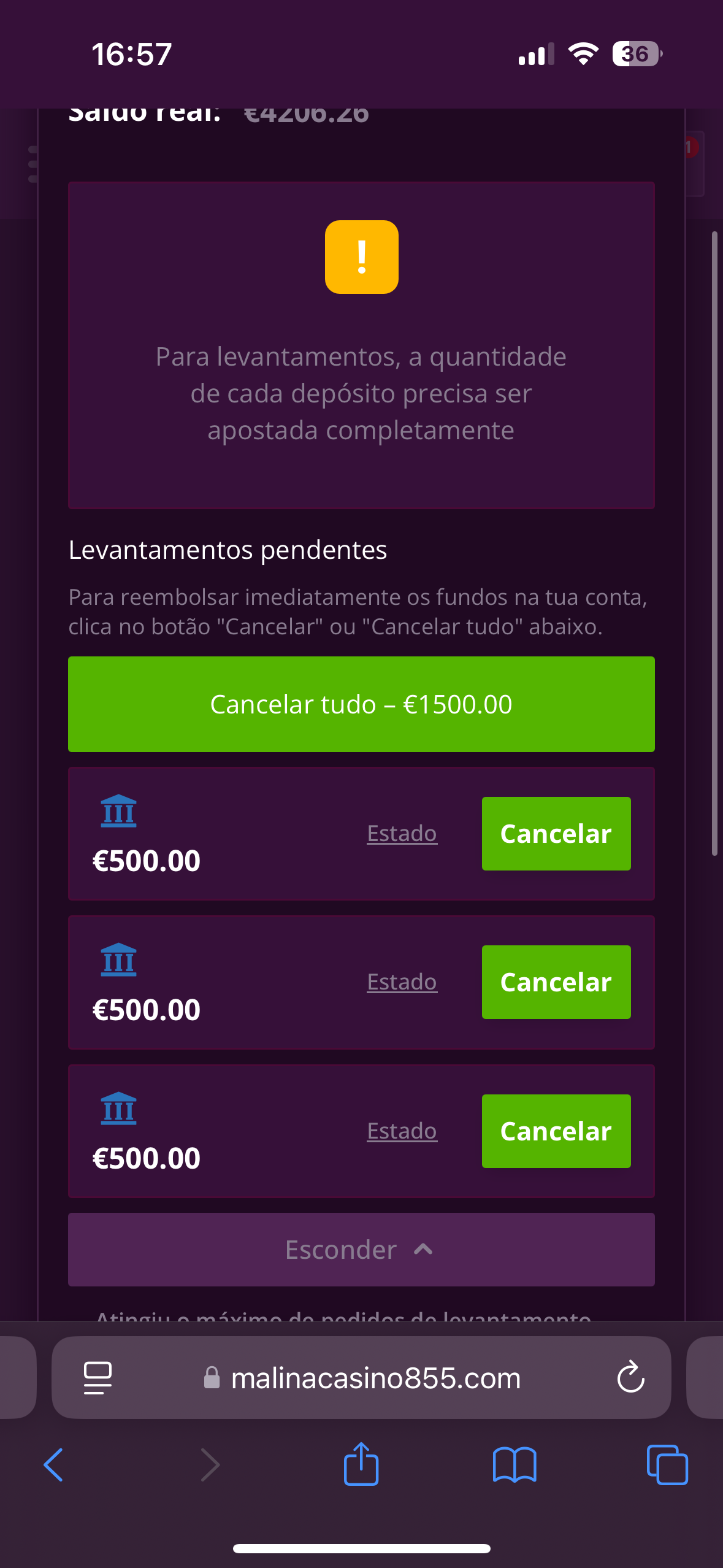Go back to the previous page
Image resolution: width=723 pixels, height=1568 pixels.
pos(54,1465)
